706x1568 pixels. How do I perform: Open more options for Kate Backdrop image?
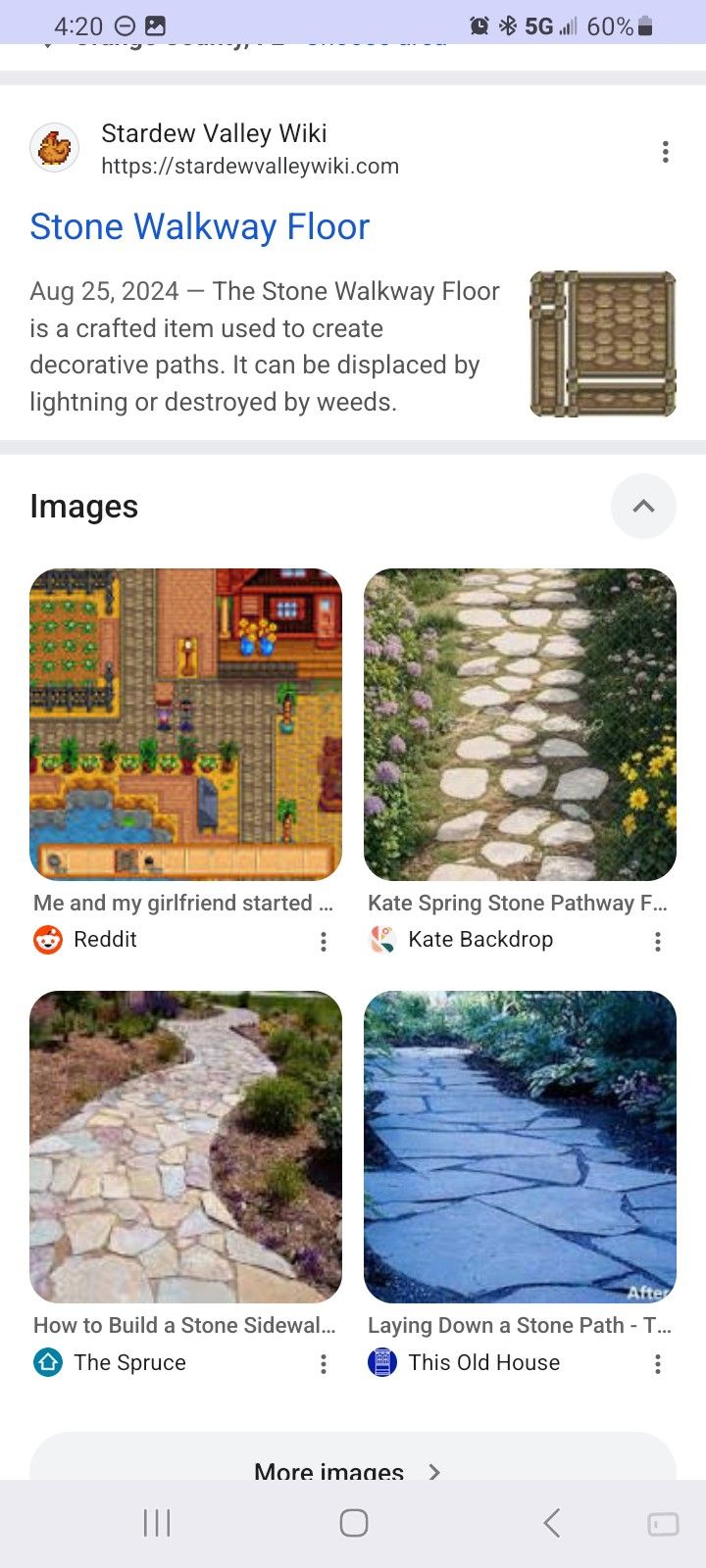coord(657,942)
